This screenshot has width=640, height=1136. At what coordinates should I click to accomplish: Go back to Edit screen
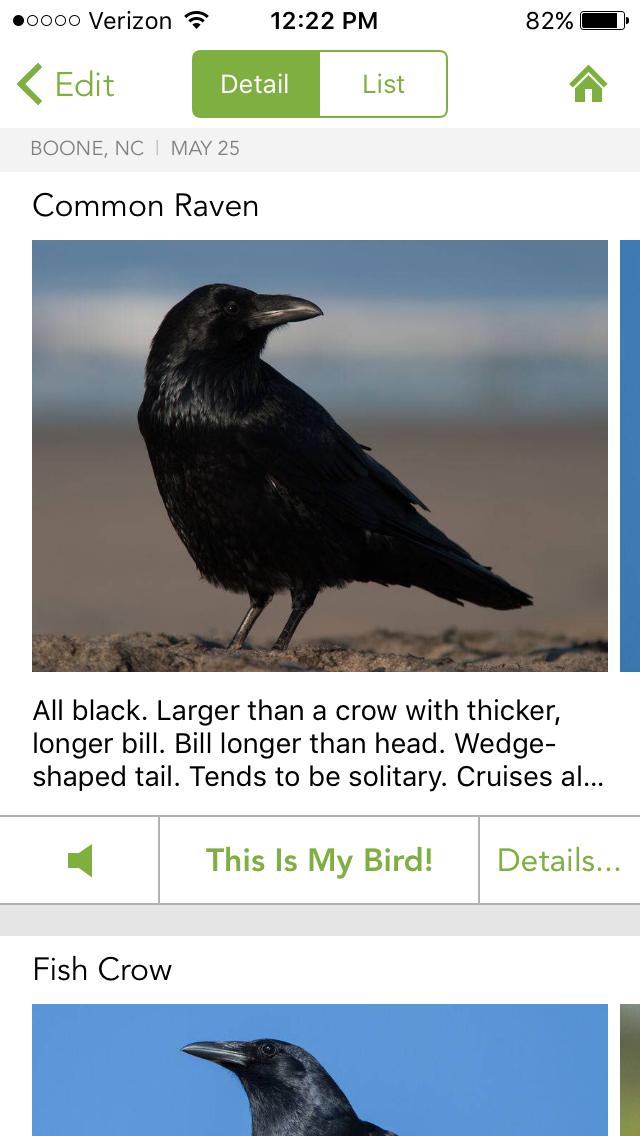tap(66, 85)
